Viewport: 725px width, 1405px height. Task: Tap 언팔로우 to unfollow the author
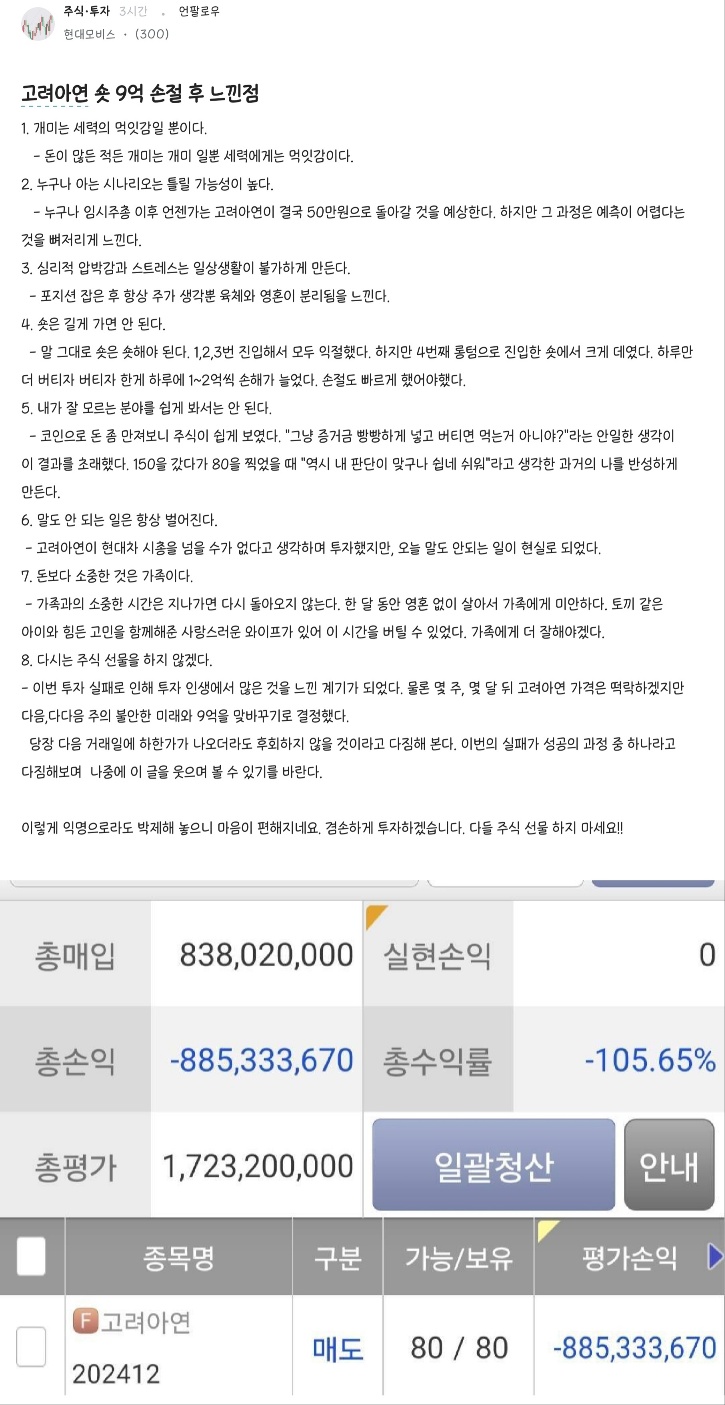(199, 12)
